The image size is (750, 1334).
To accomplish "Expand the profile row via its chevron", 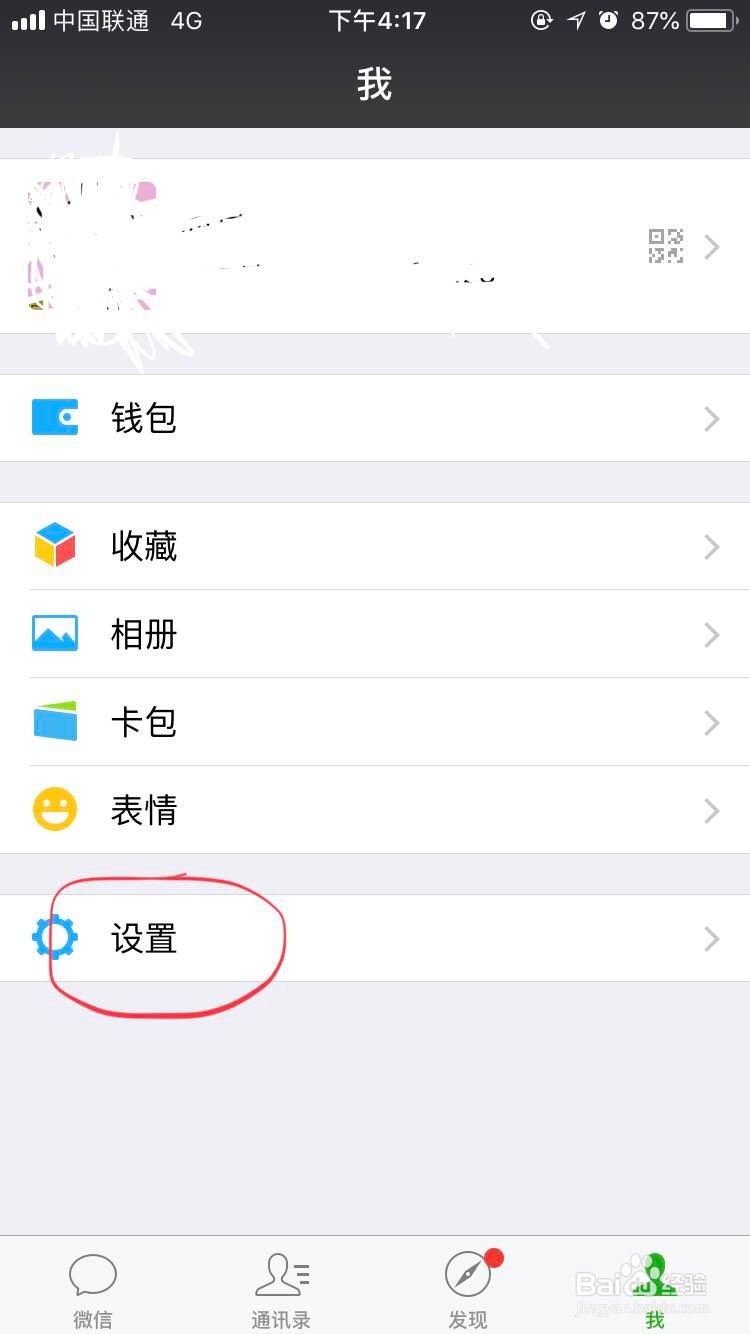I will (712, 246).
